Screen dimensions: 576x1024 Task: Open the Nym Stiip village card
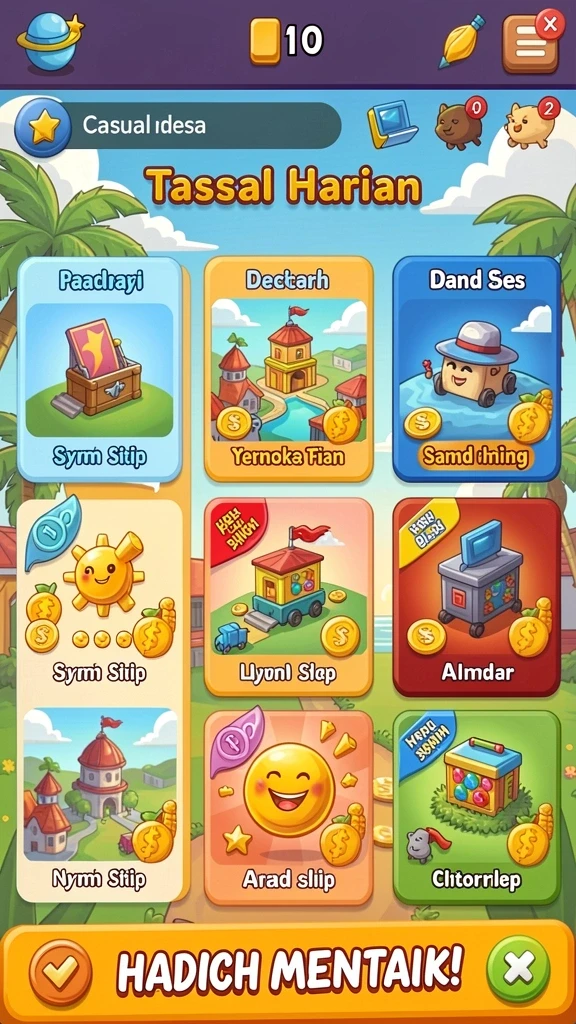click(x=101, y=805)
